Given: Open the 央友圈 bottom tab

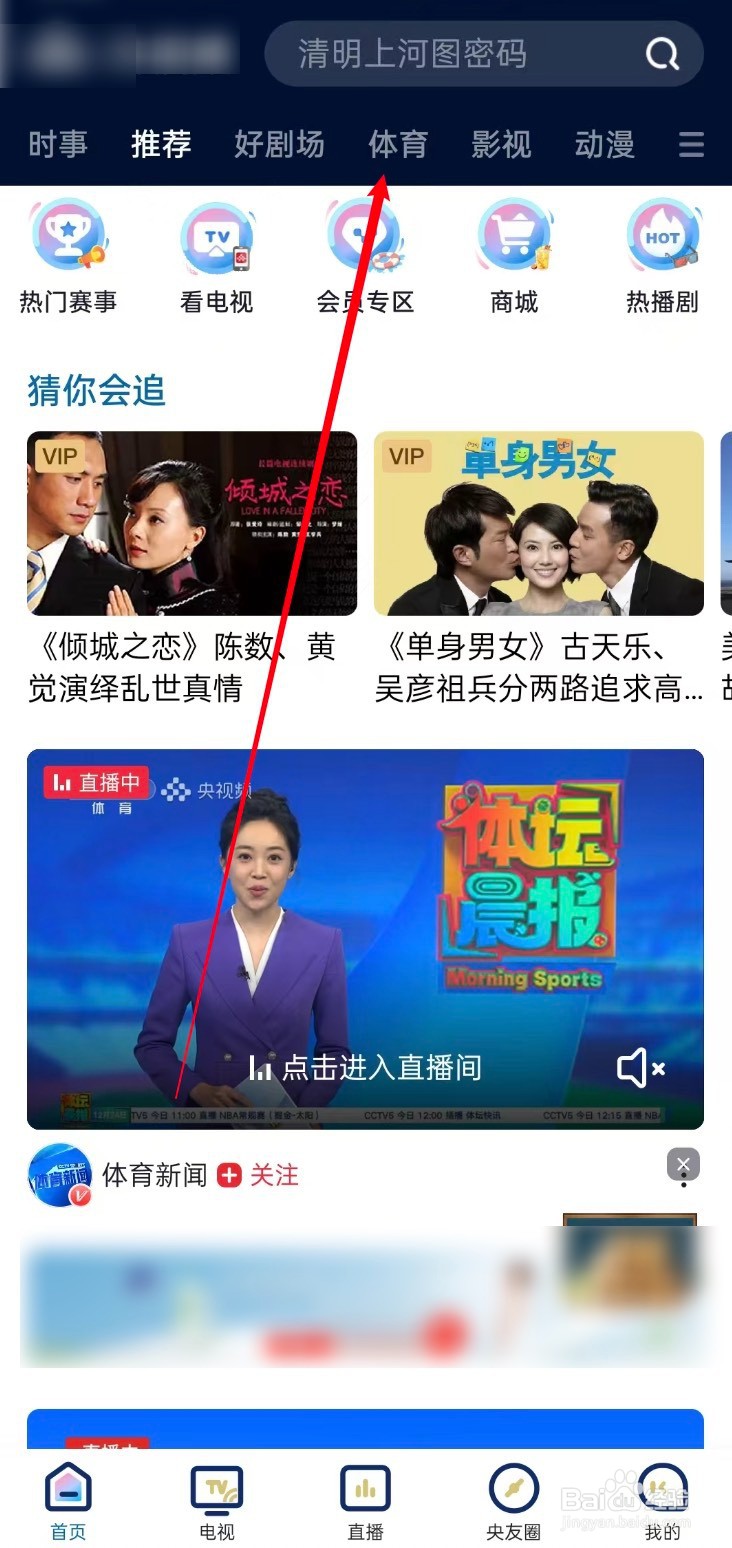Looking at the screenshot, I should click(513, 1502).
